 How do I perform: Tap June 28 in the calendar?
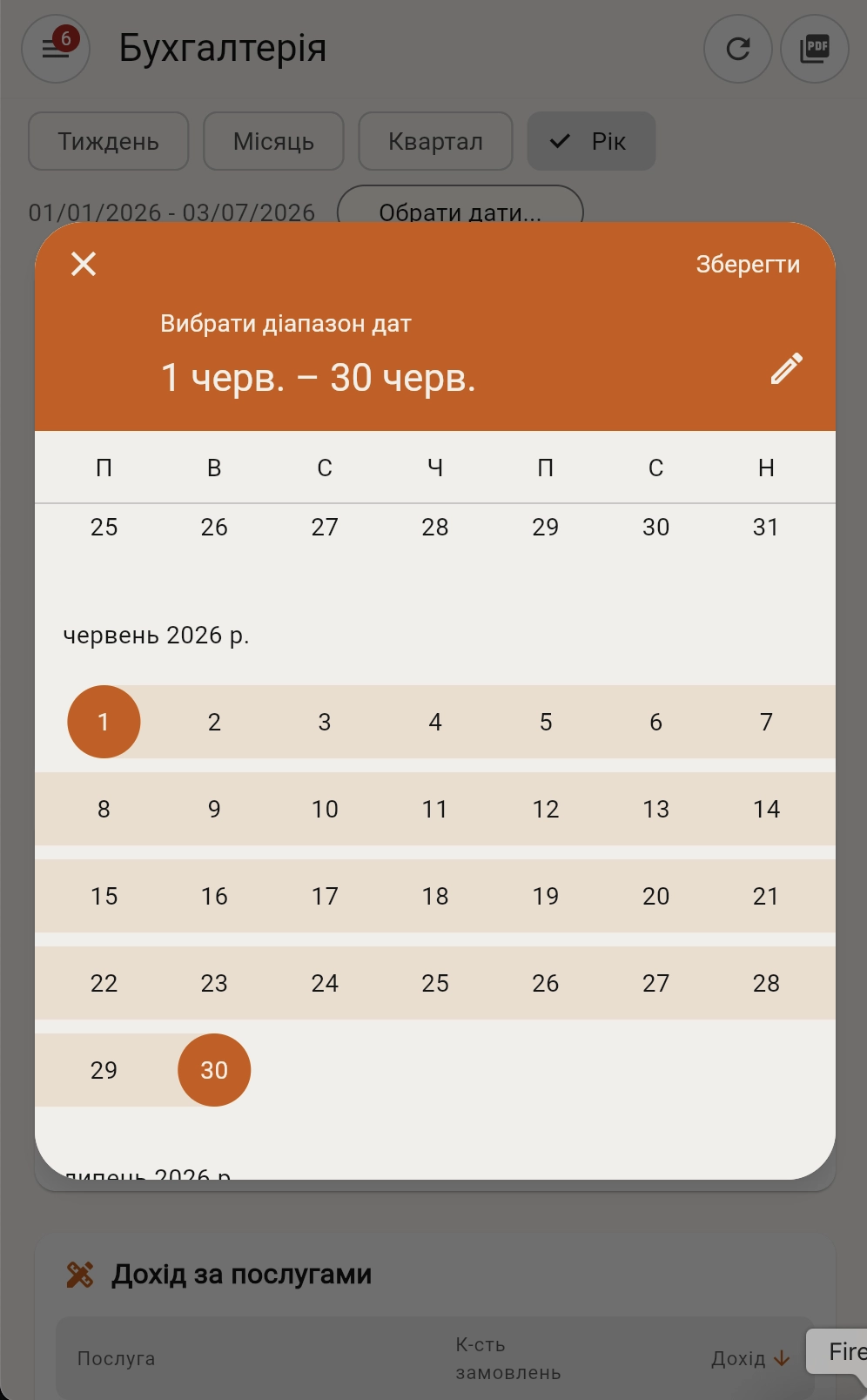[x=766, y=983]
